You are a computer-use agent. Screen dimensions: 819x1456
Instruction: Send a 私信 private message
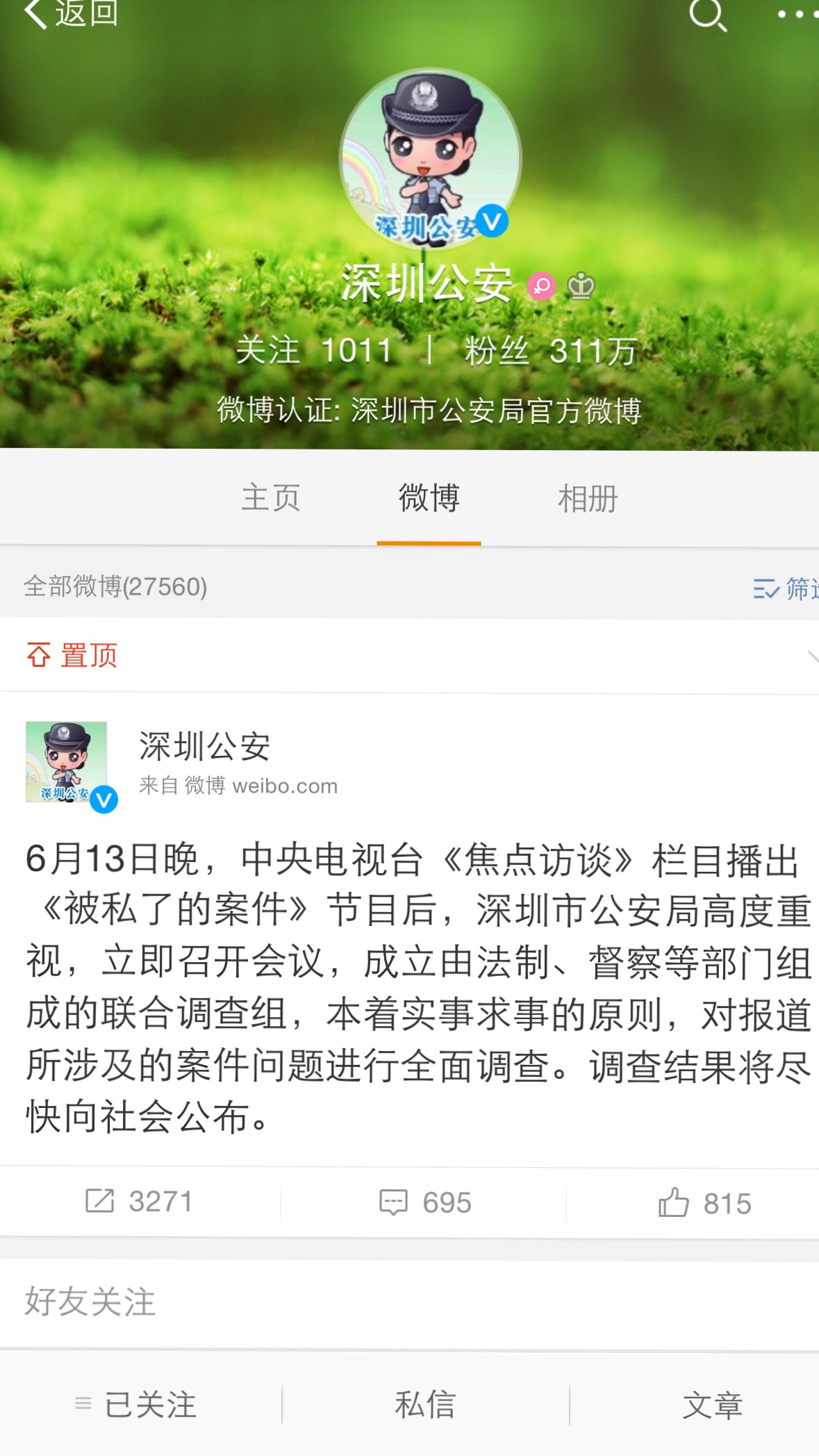(x=424, y=1405)
